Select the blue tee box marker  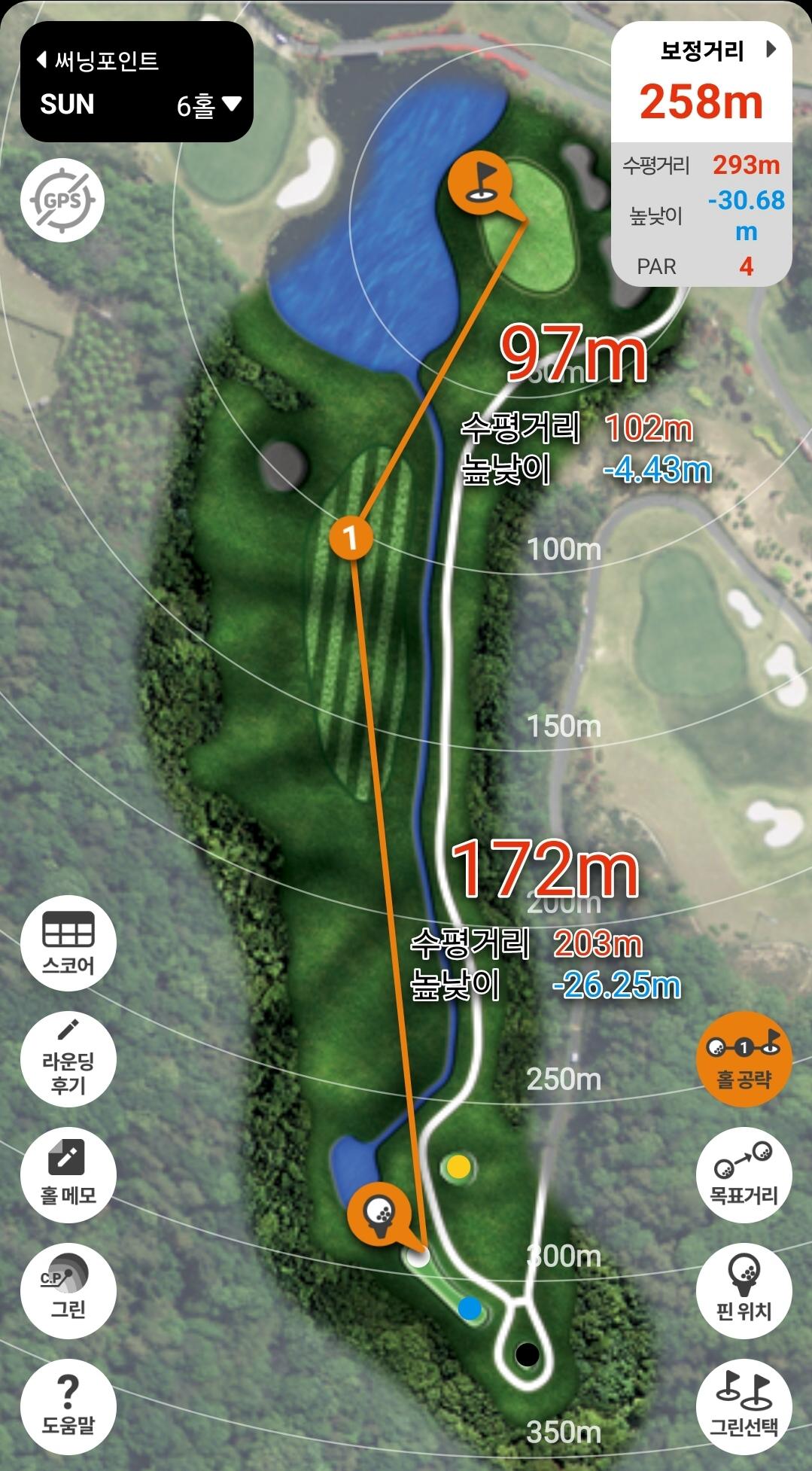[x=470, y=1308]
